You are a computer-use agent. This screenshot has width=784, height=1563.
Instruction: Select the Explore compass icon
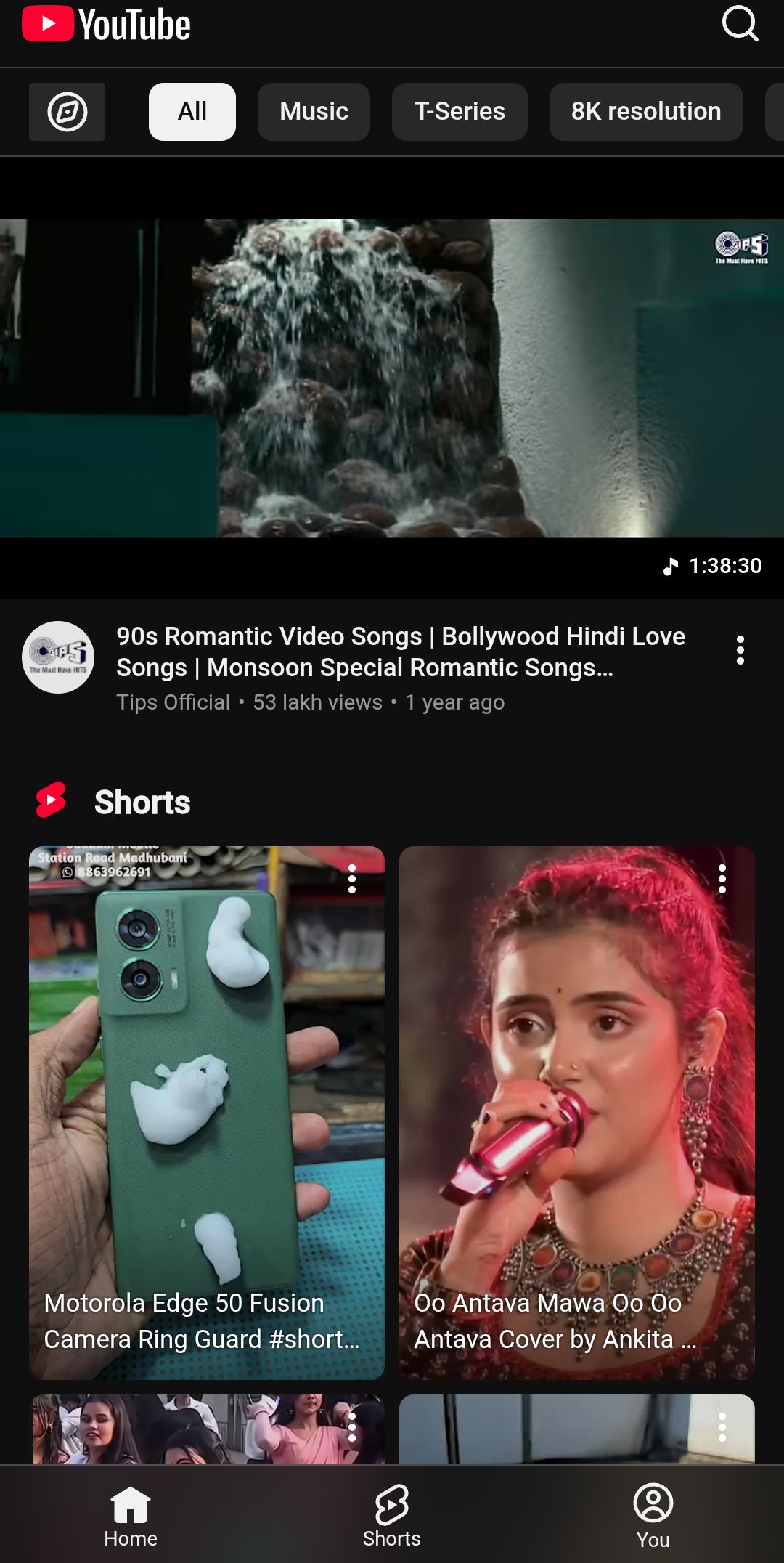tap(68, 112)
